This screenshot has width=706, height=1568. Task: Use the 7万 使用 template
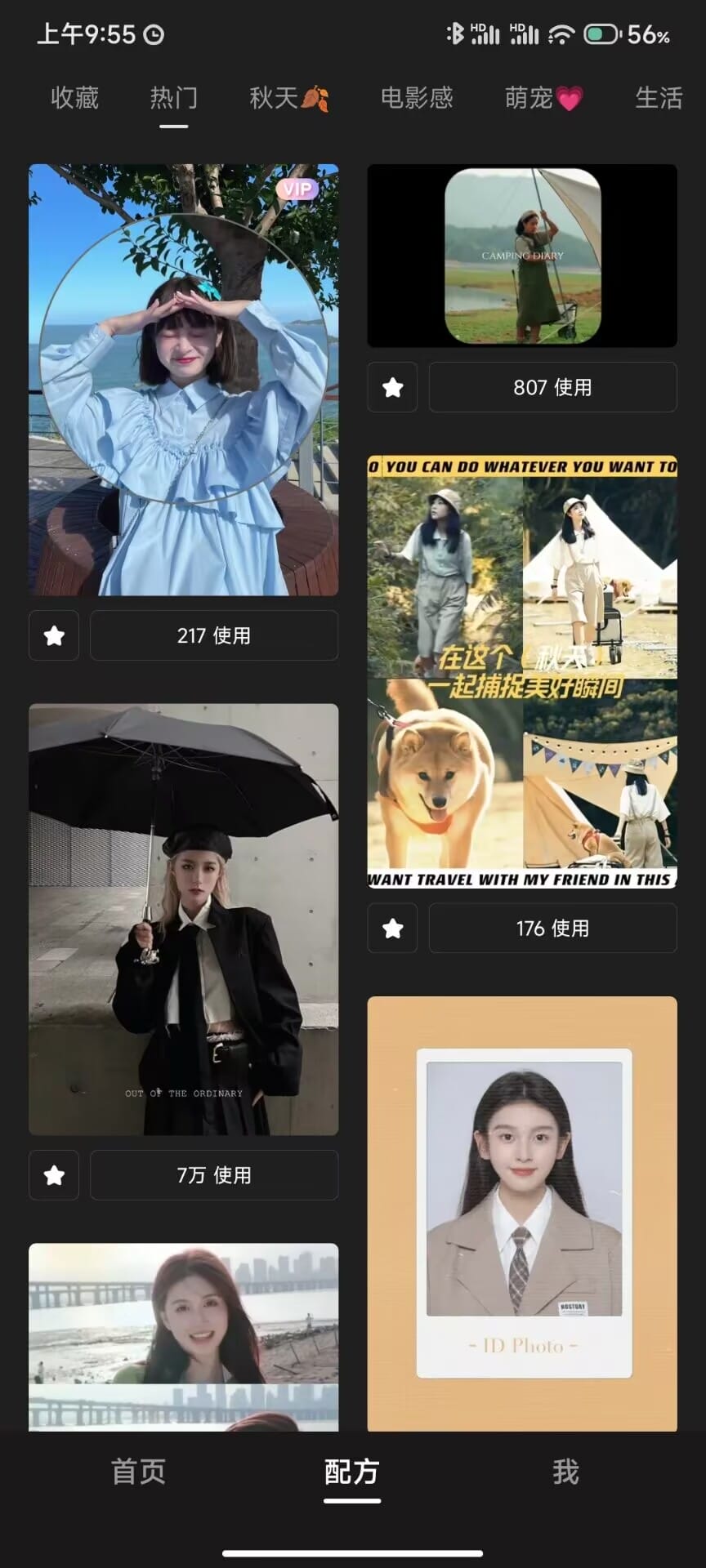tap(214, 1175)
